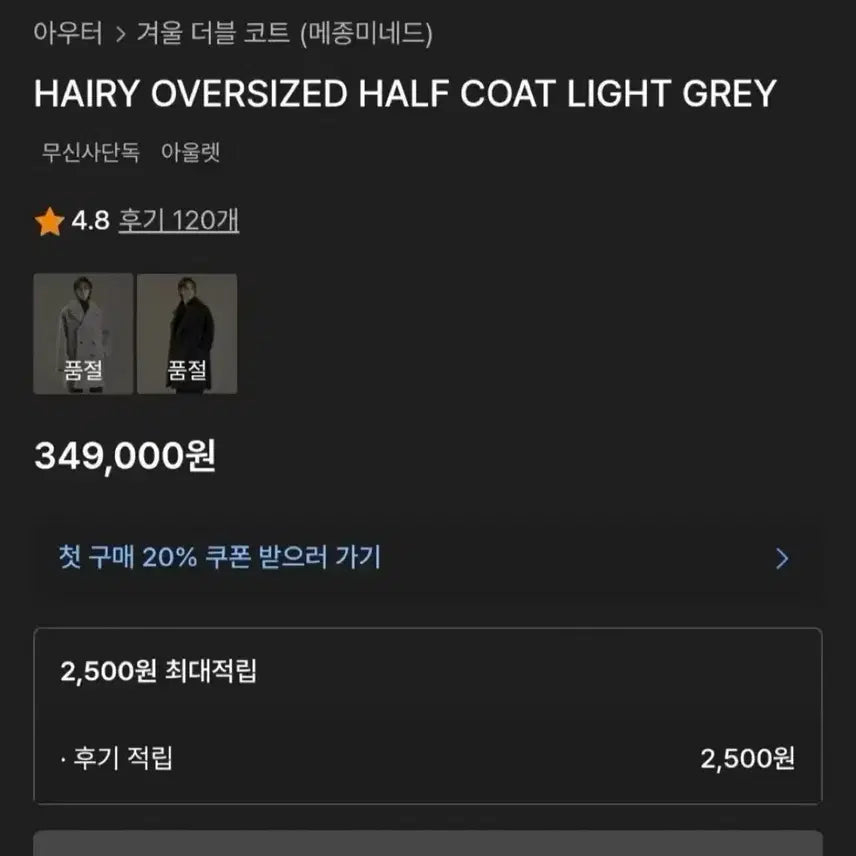Tap the 무신사단독 tag
The width and height of the screenshot is (856, 856).
91,153
